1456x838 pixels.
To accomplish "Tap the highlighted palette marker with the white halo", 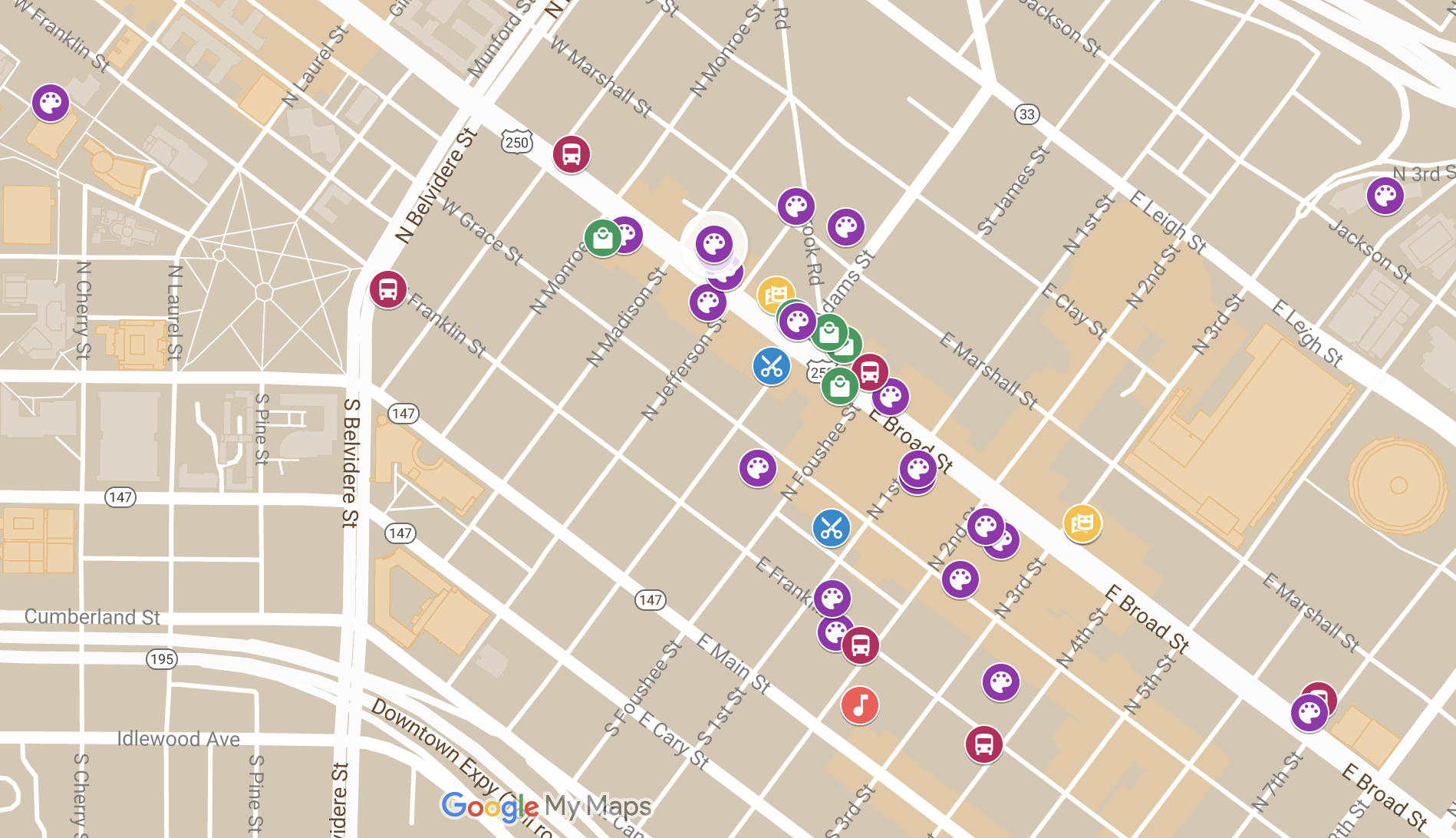I will click(x=714, y=244).
